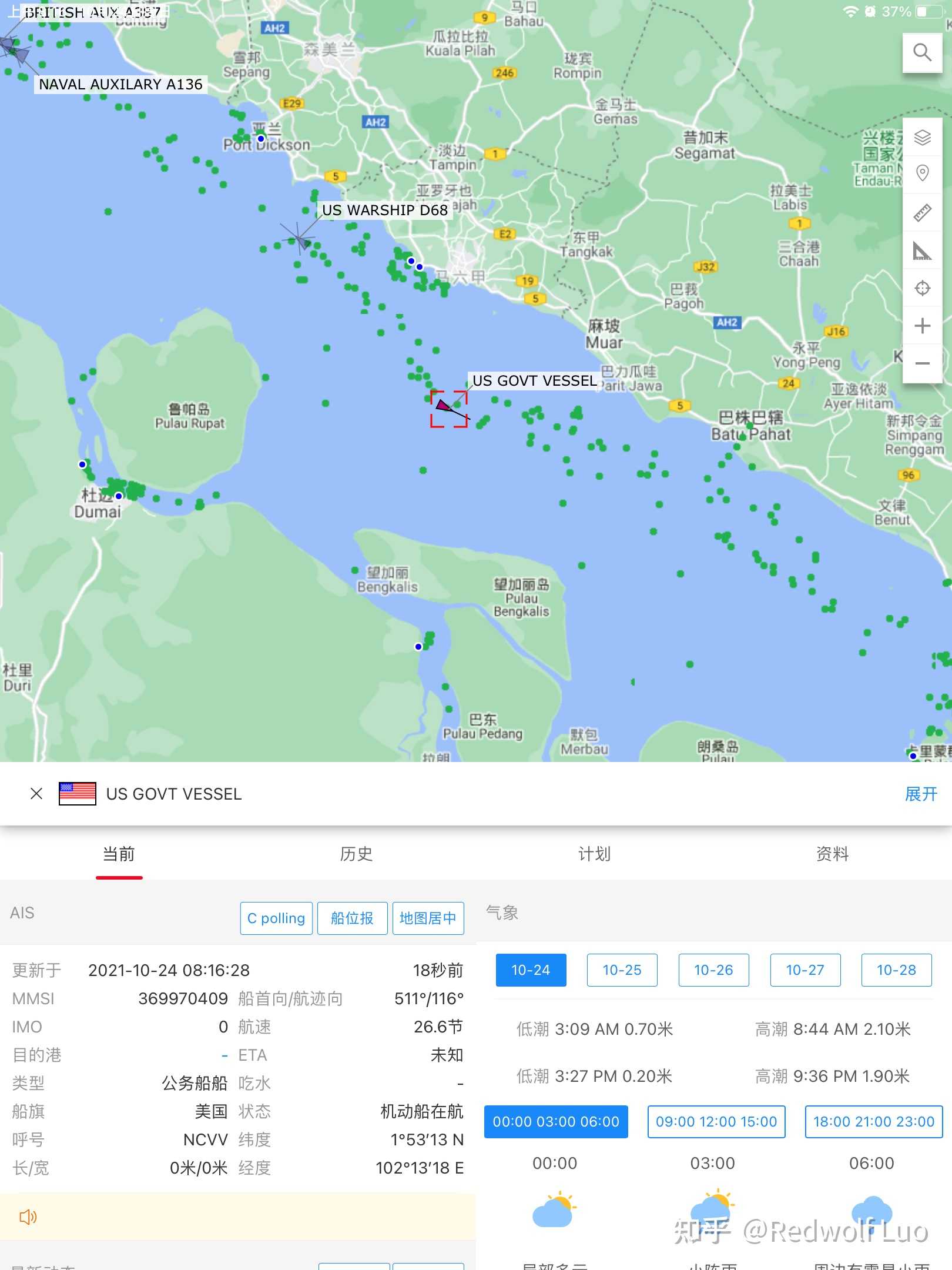Close the US GOVT VESSEL panel

[x=36, y=794]
